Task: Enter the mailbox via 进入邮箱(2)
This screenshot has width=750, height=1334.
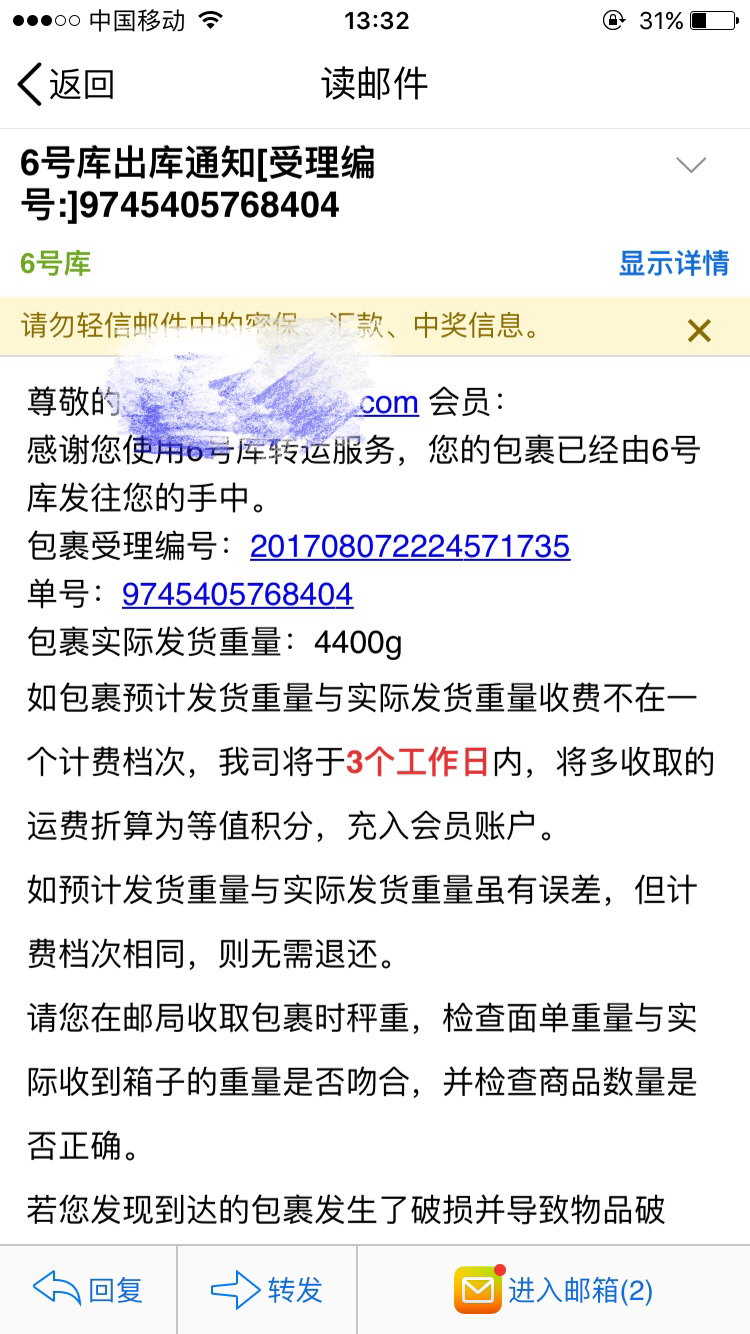Action: [553, 1290]
